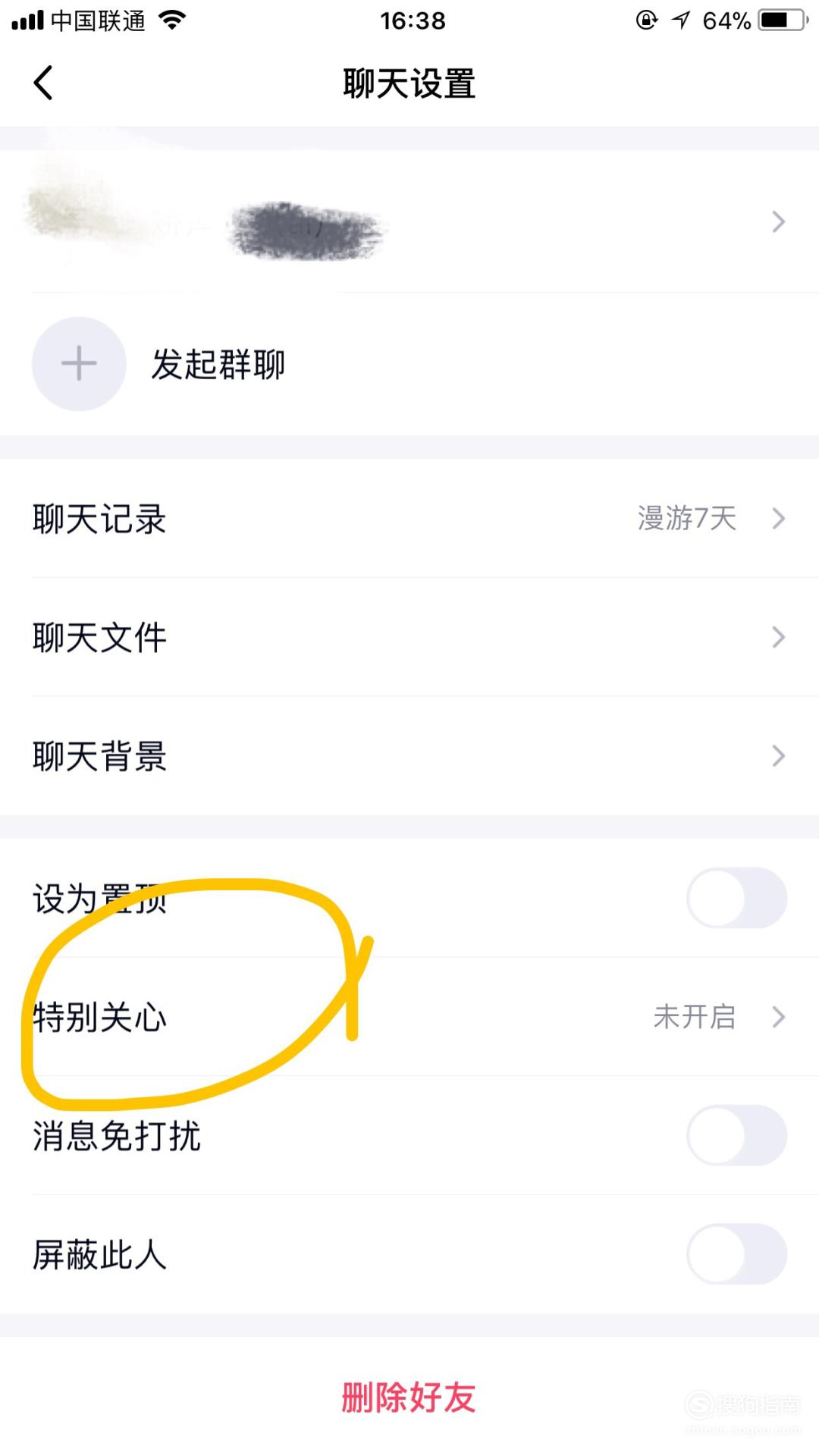Toggle the 设为置顶 pin switch
819x1456 pixels.
[x=736, y=898]
